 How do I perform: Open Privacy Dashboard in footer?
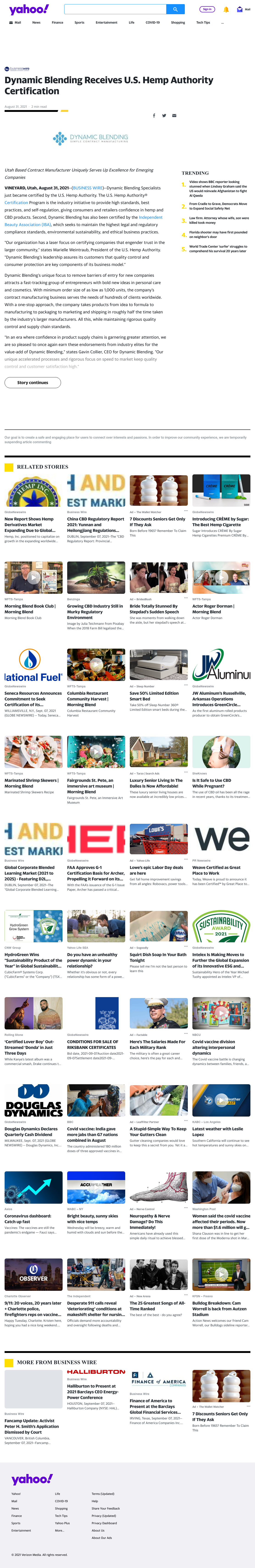pos(104,1523)
